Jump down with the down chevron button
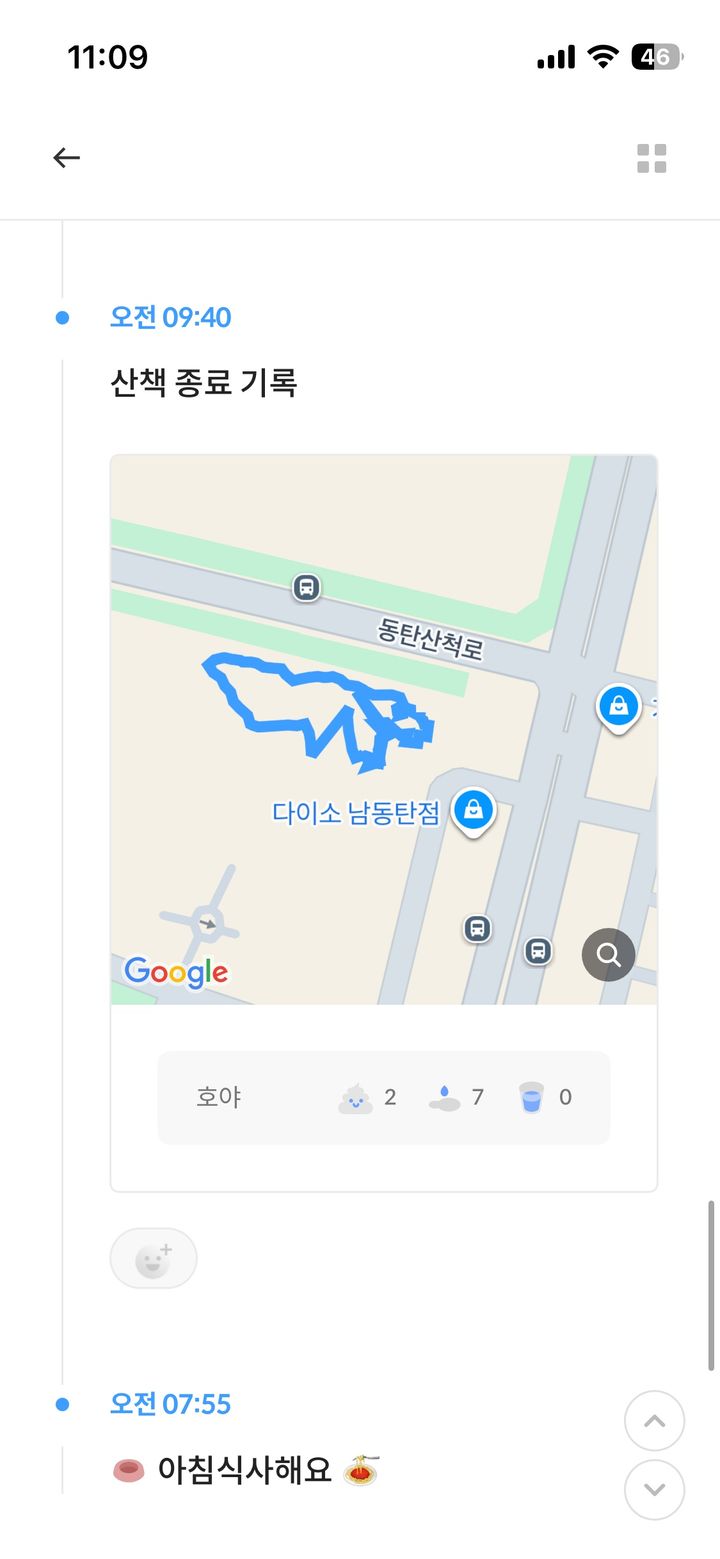This screenshot has height=1559, width=720. click(x=654, y=1489)
